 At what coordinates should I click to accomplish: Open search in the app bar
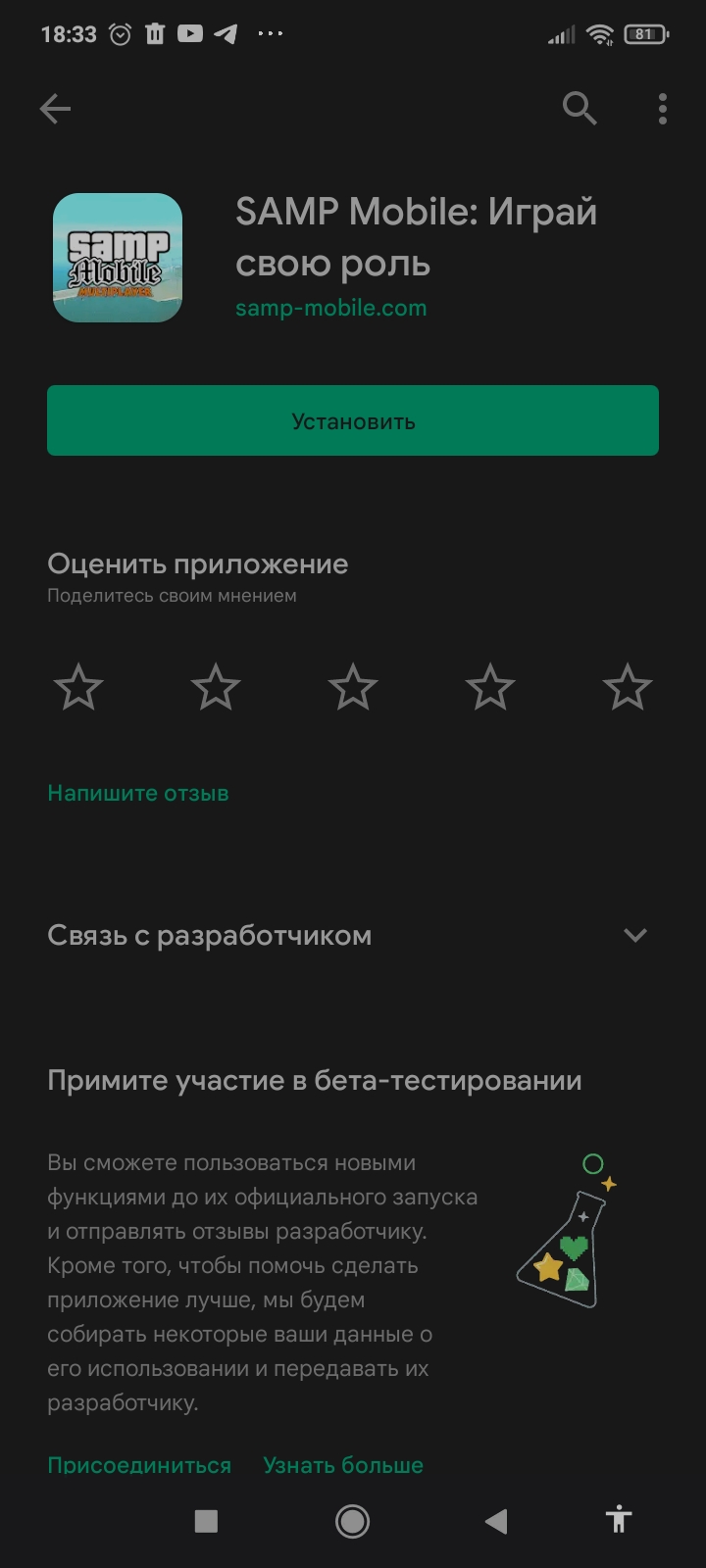click(580, 109)
